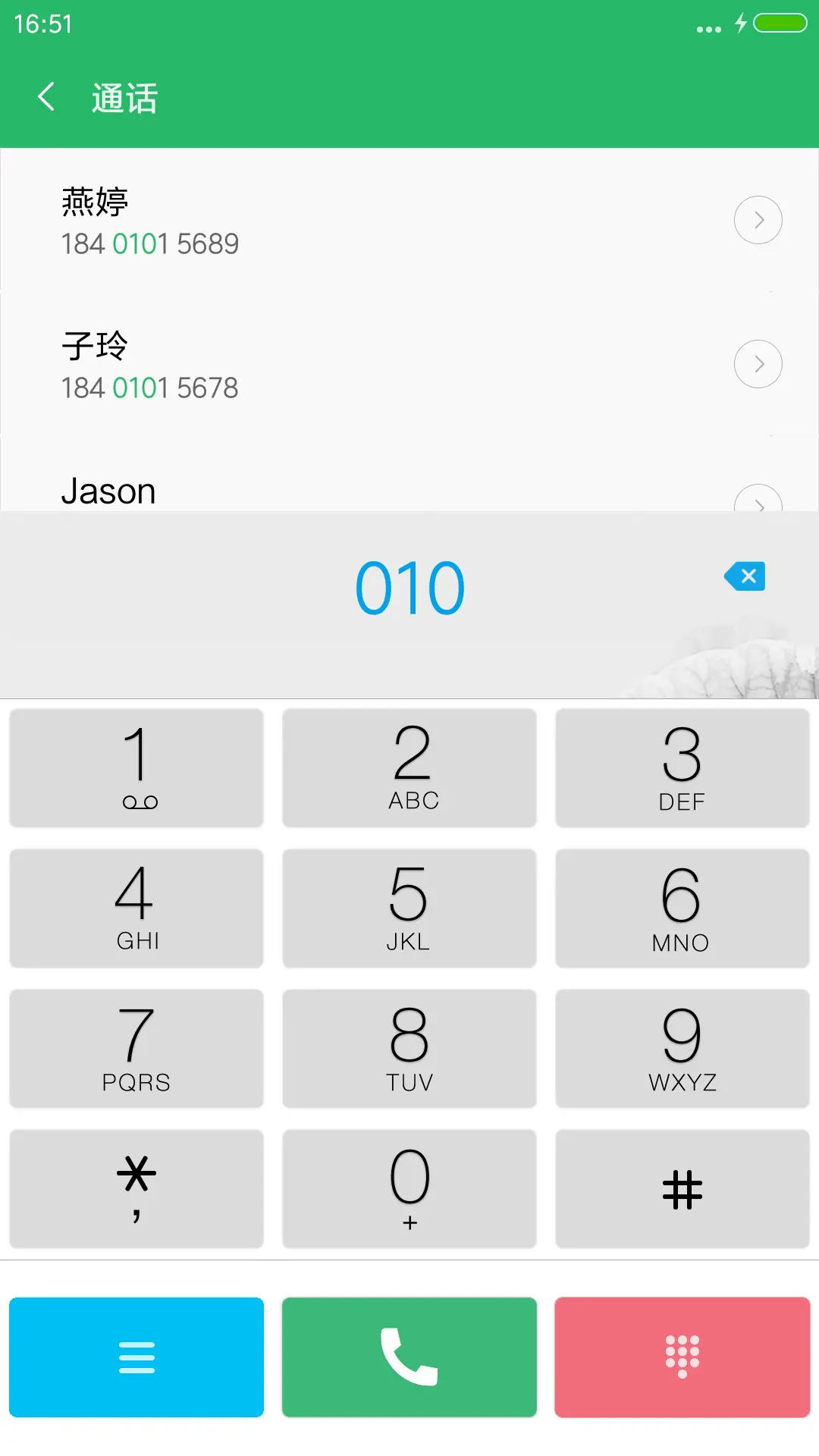Screen dimensions: 819x1456
Task: Enter digit 7 PQRS
Action: pos(136,1048)
